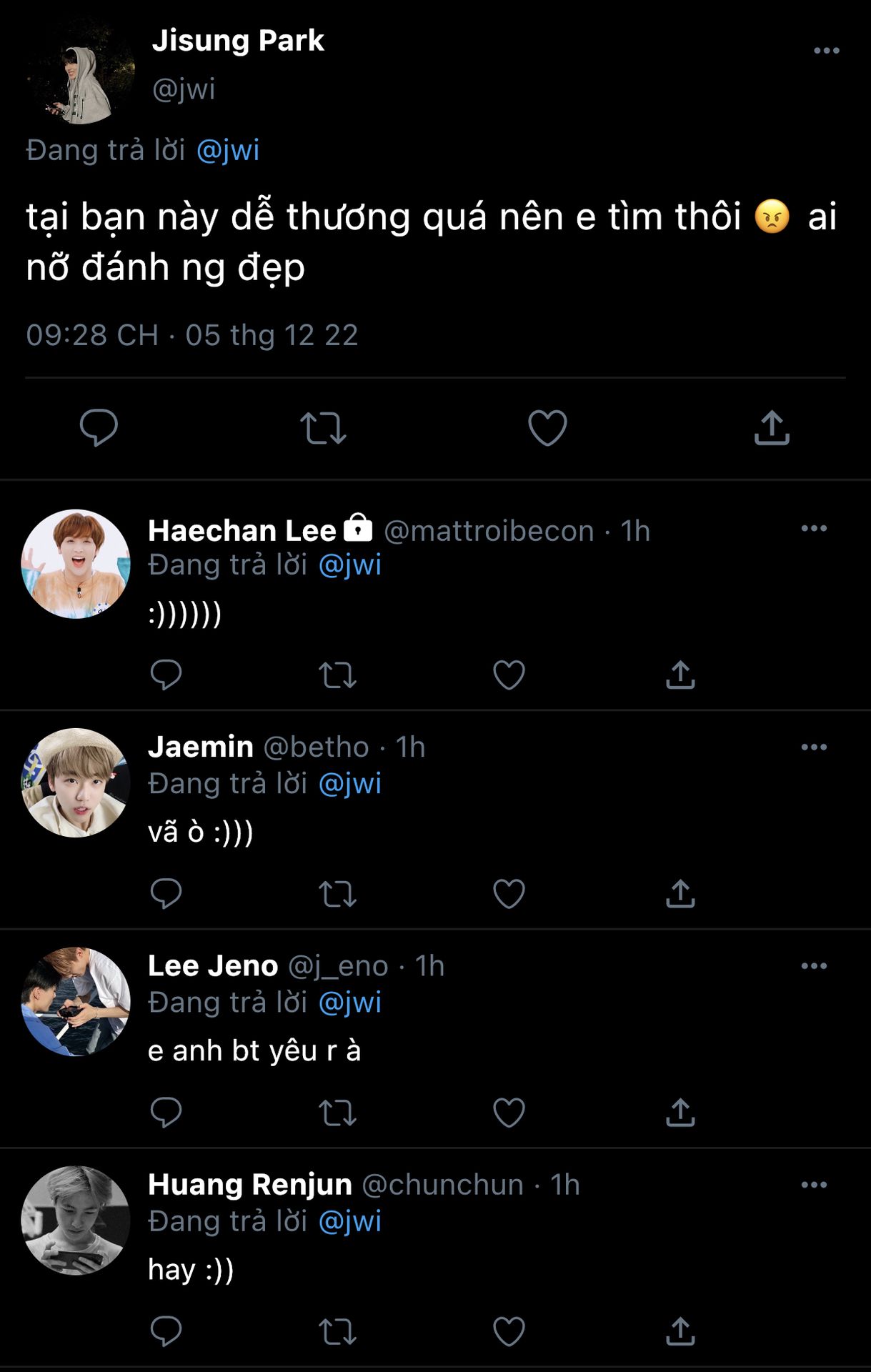Like Lee Jeno's reply
The image size is (871, 1372).
pos(509,1112)
